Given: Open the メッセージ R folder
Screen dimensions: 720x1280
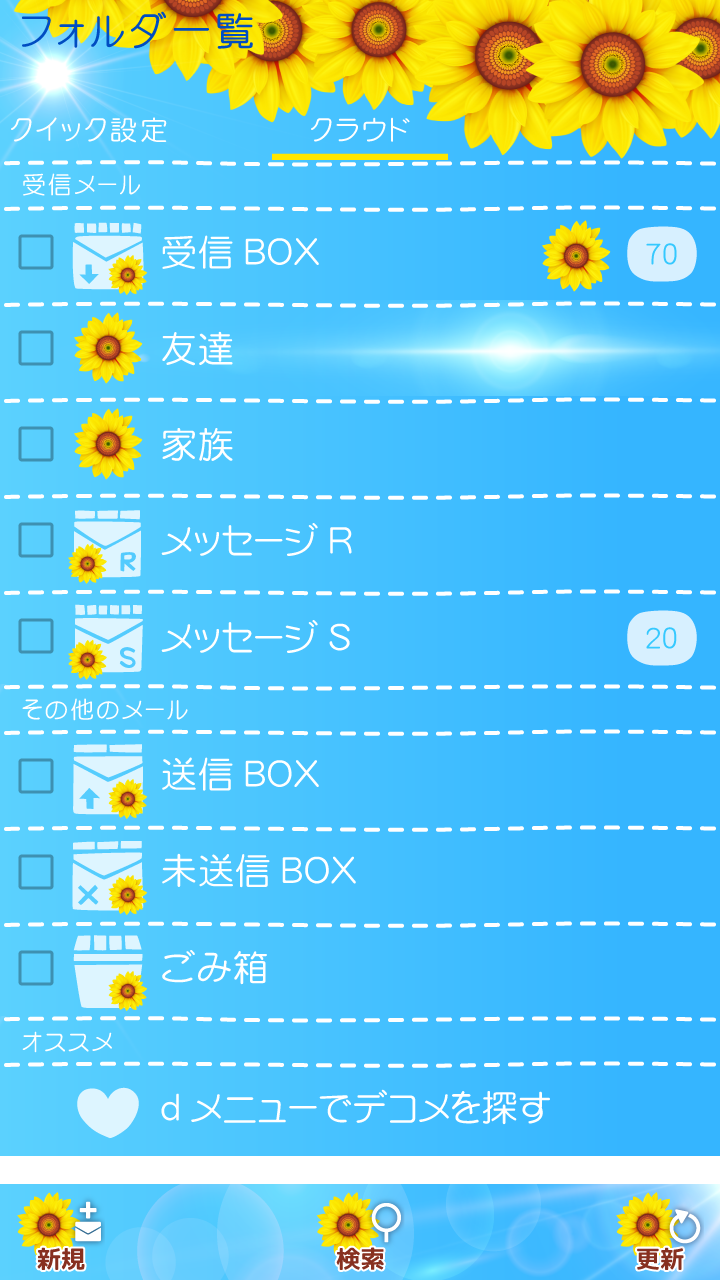Looking at the screenshot, I should click(x=257, y=541).
